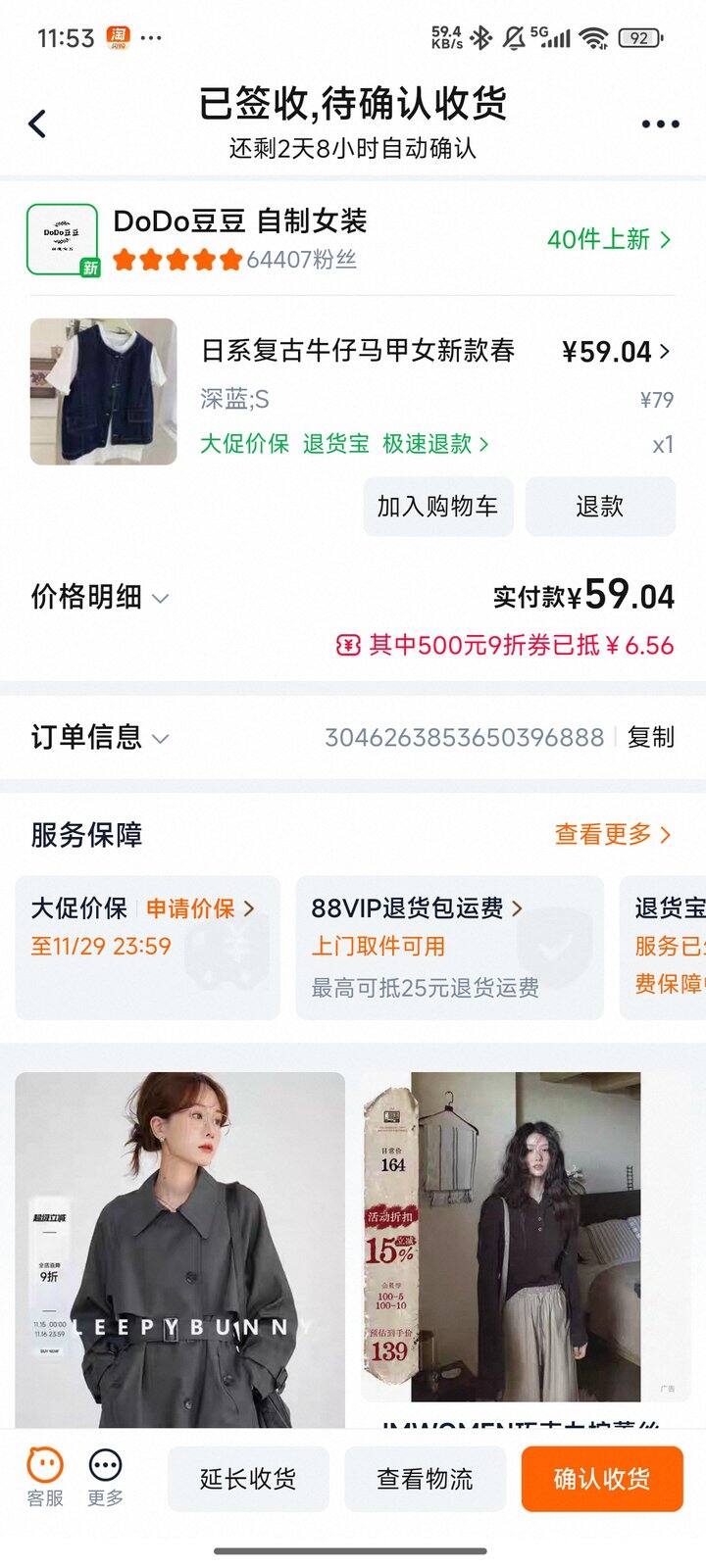Expand the 订单信息 order details

(99, 737)
